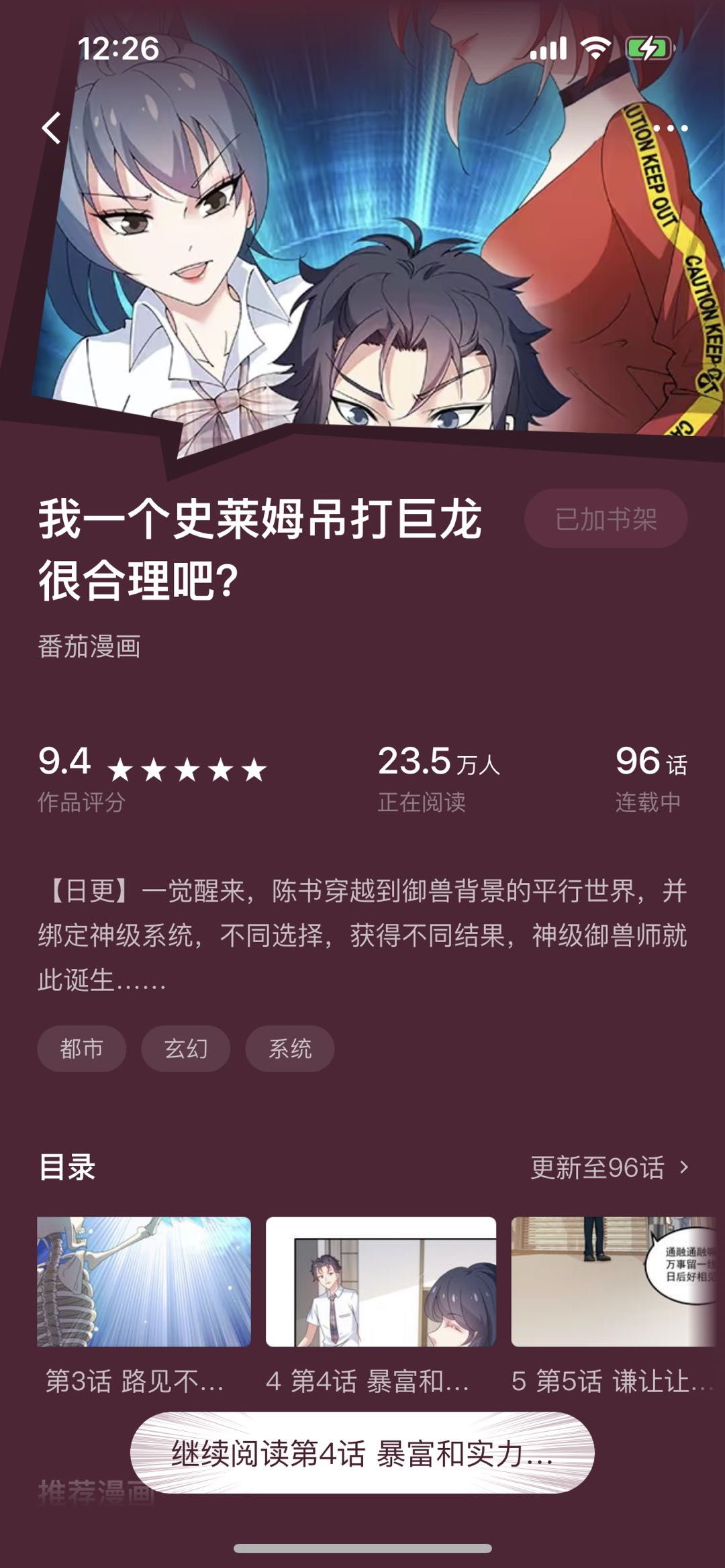
Task: Continue reading with 继续阅读第4话 button
Action: (x=362, y=1453)
